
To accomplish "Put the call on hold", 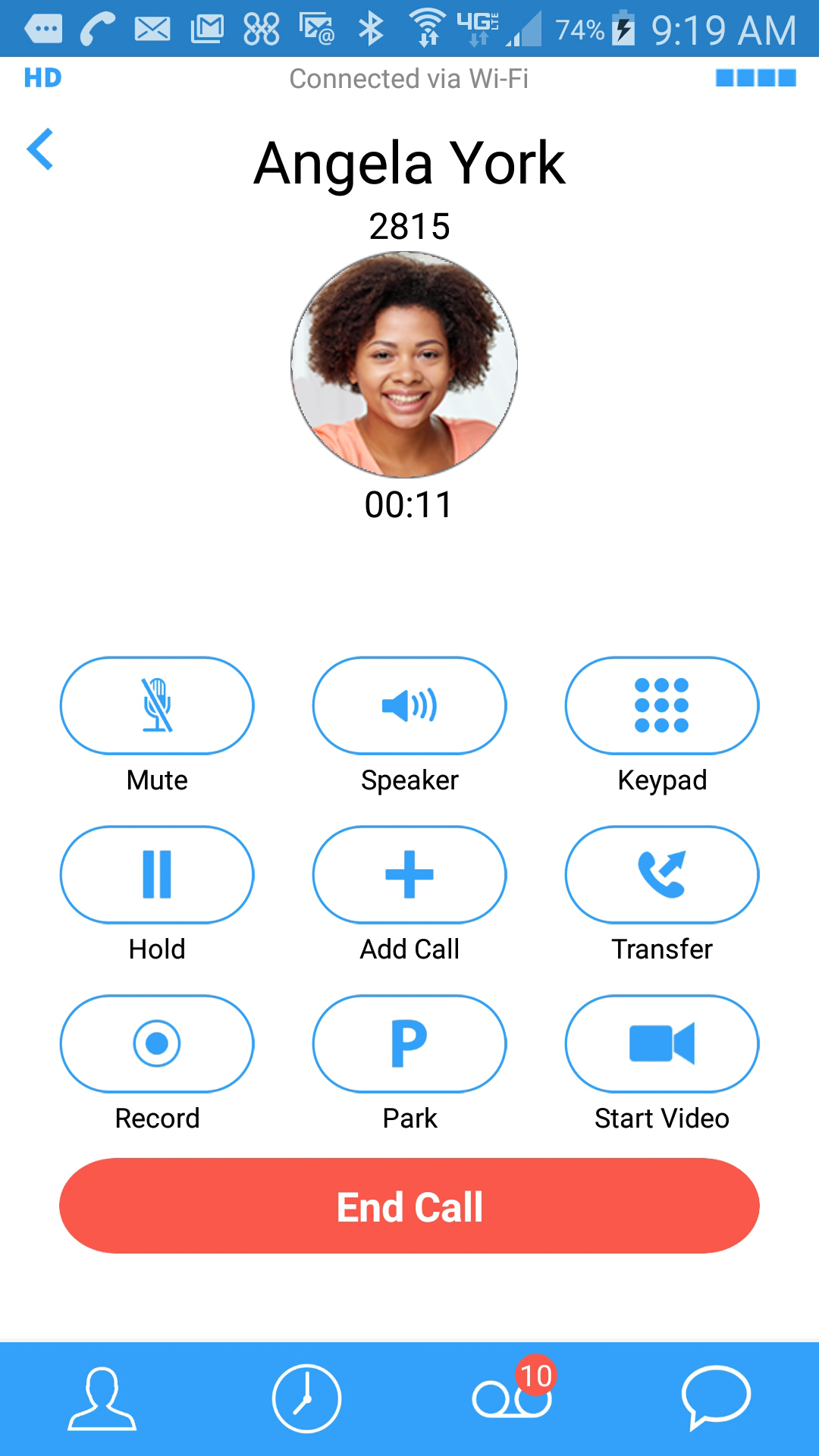I will click(x=157, y=874).
